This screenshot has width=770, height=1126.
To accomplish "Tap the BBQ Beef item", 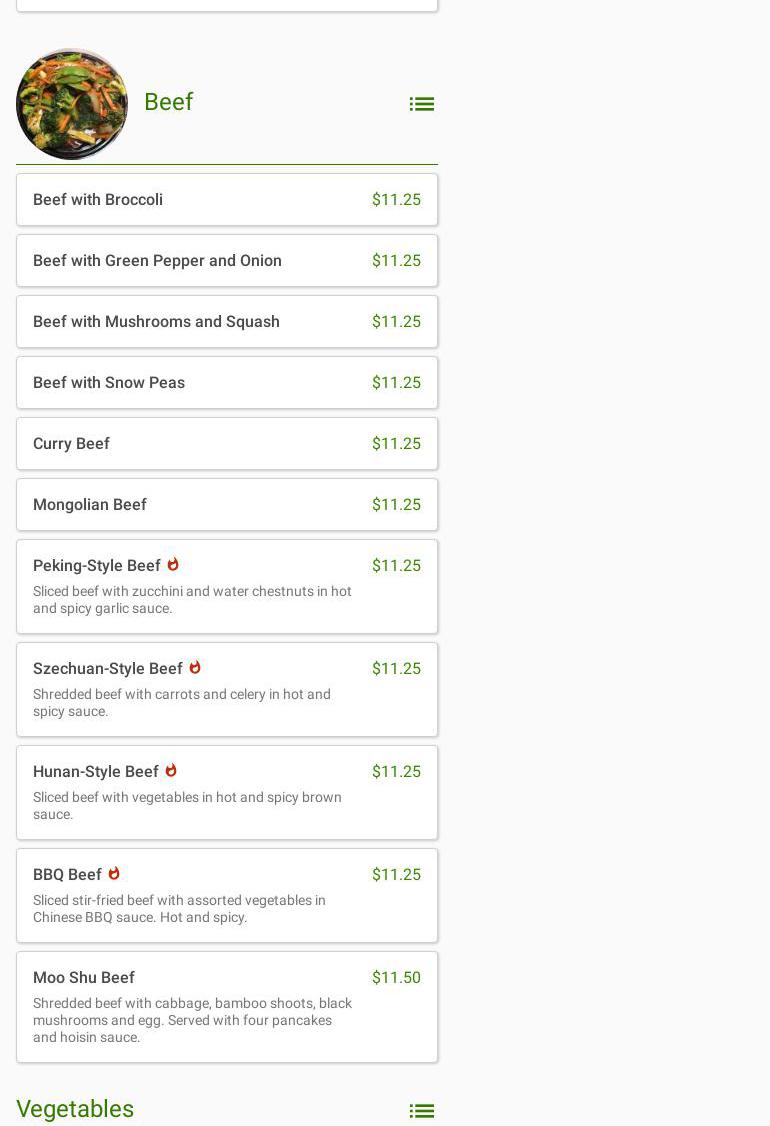I will coord(226,895).
